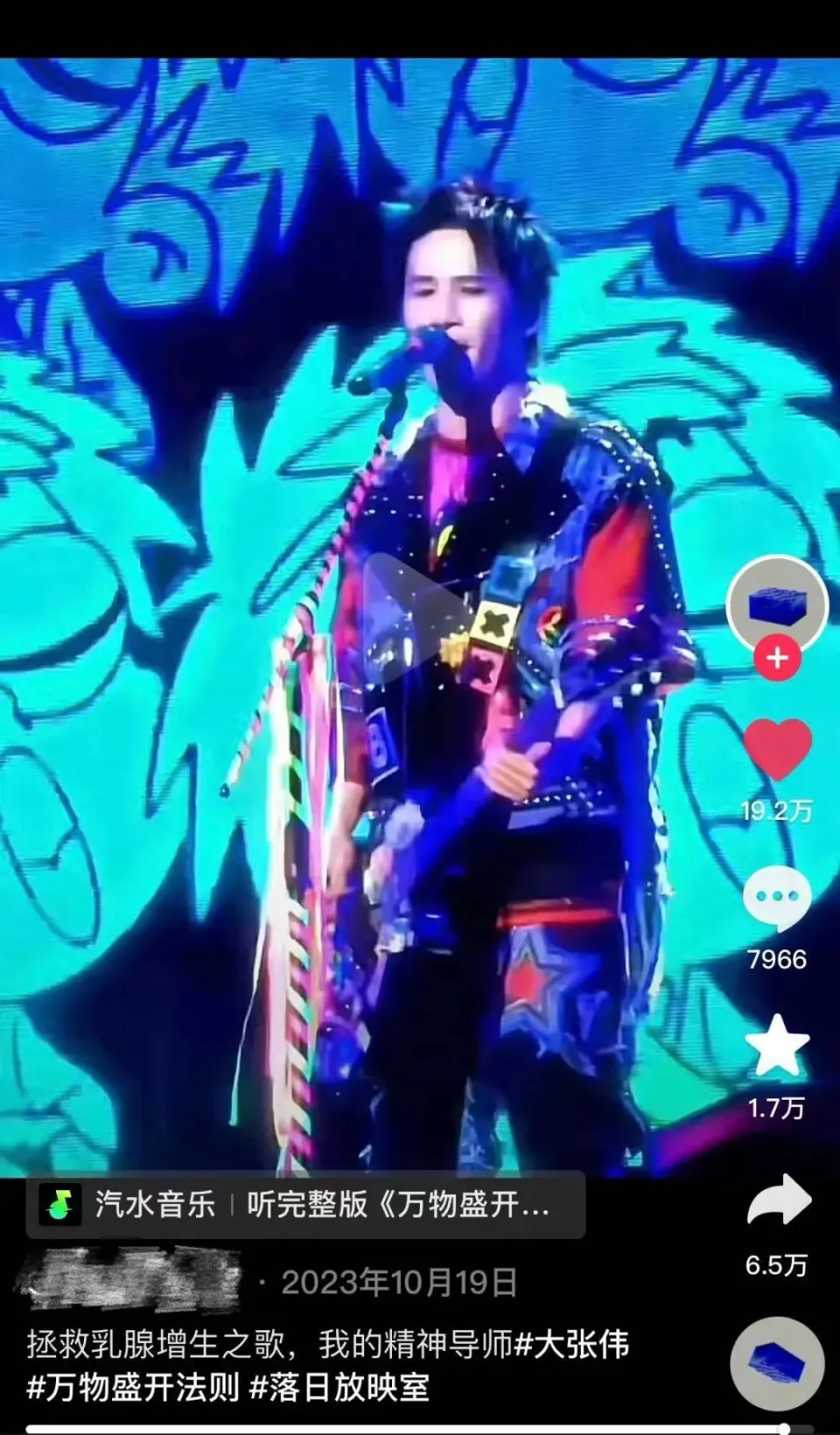This screenshot has height=1435, width=840.
Task: Seek using the video progress bar
Action: click(420, 1429)
